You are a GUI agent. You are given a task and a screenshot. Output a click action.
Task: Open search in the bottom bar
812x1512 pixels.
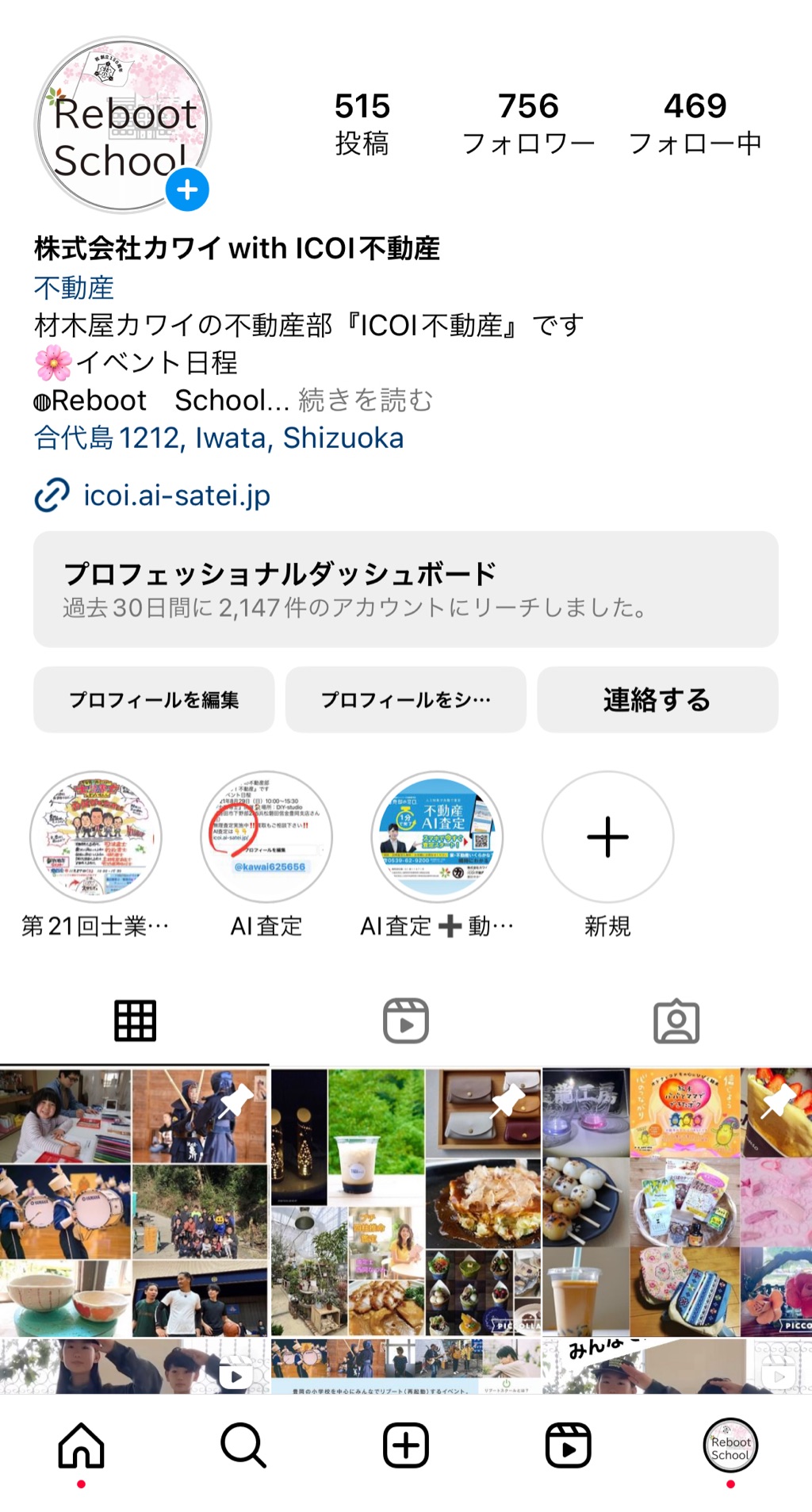click(x=243, y=1445)
